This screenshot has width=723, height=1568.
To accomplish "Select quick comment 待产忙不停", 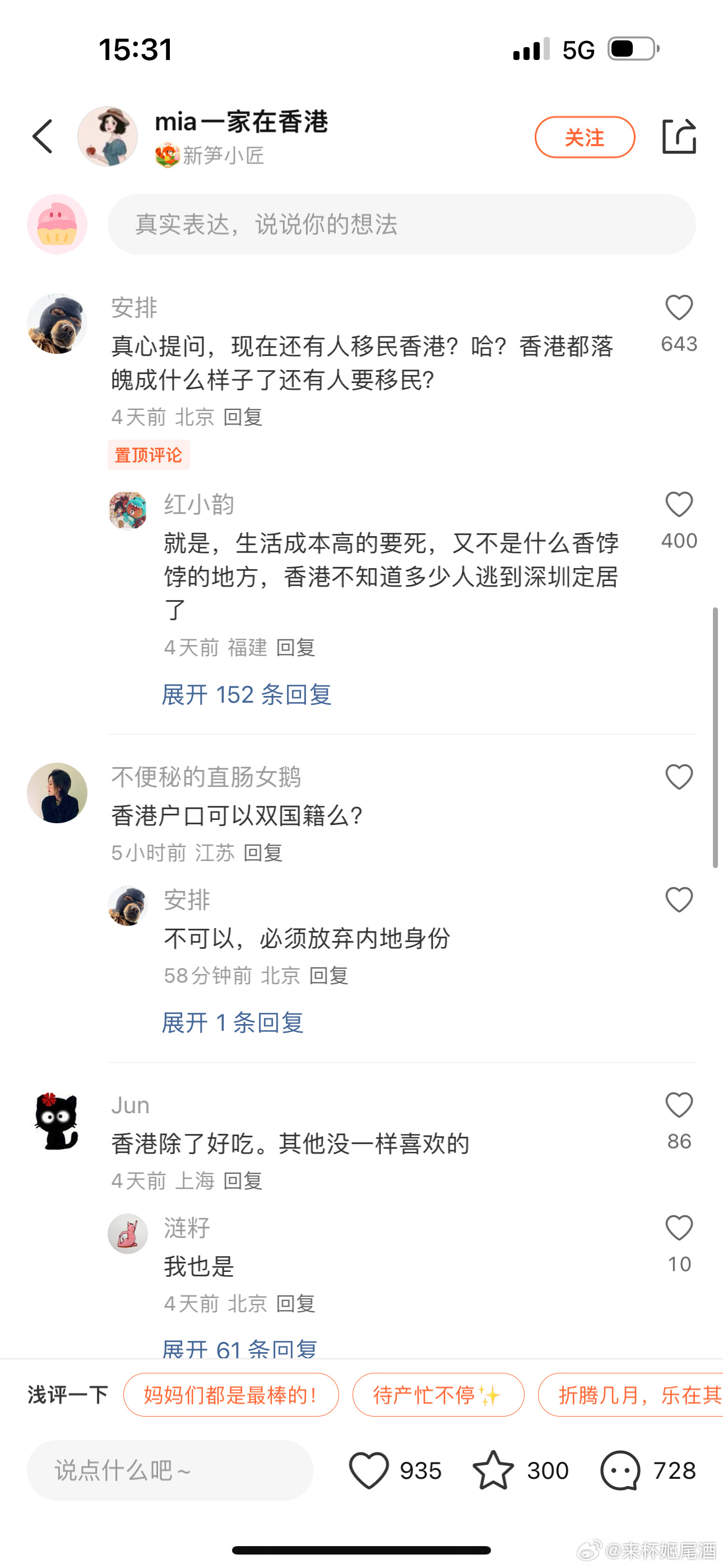I will (x=438, y=1395).
